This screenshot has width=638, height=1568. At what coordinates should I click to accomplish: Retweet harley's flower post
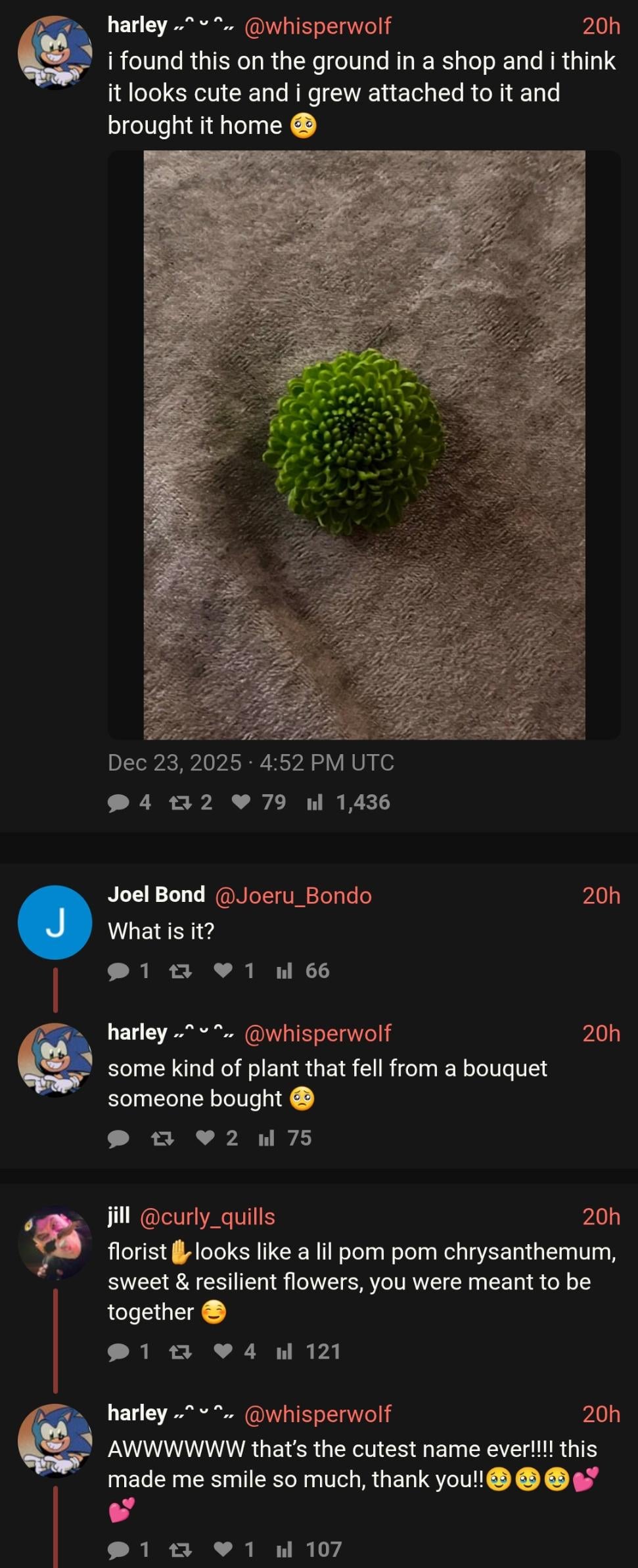(x=177, y=803)
